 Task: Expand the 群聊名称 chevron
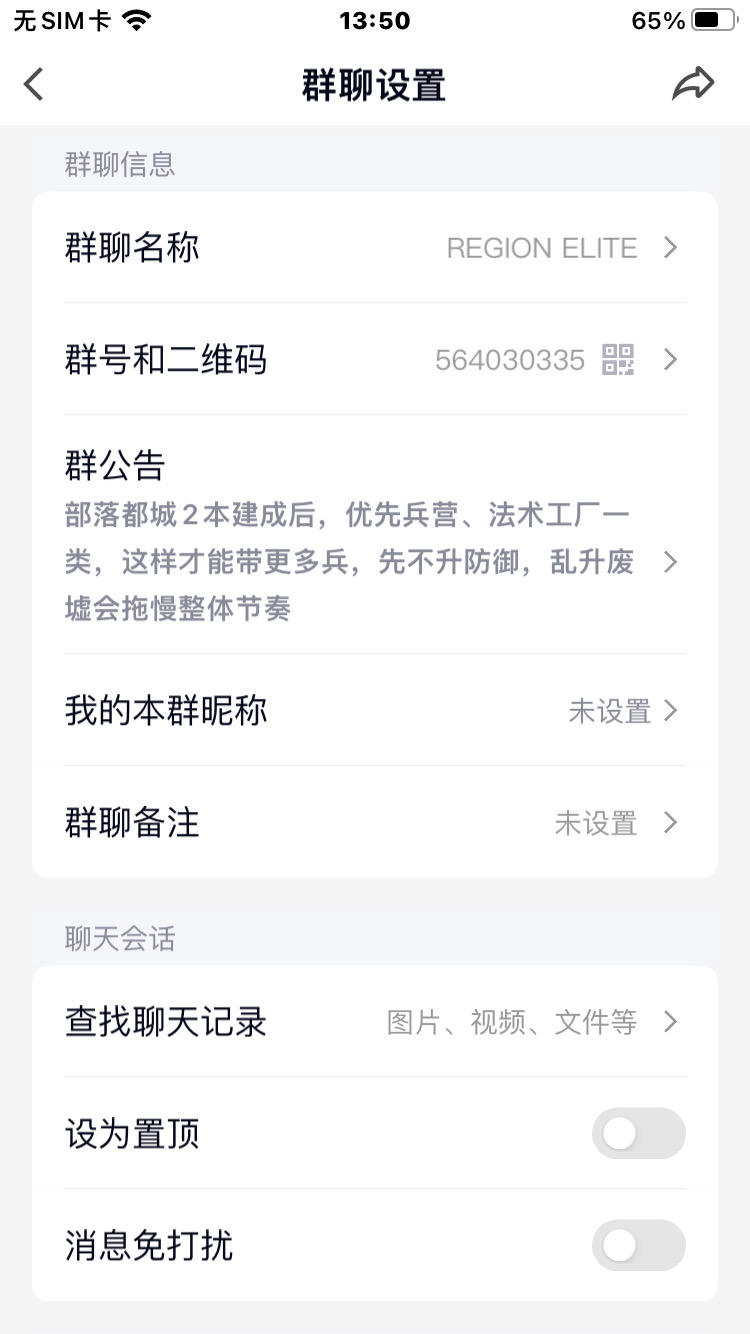(x=670, y=247)
